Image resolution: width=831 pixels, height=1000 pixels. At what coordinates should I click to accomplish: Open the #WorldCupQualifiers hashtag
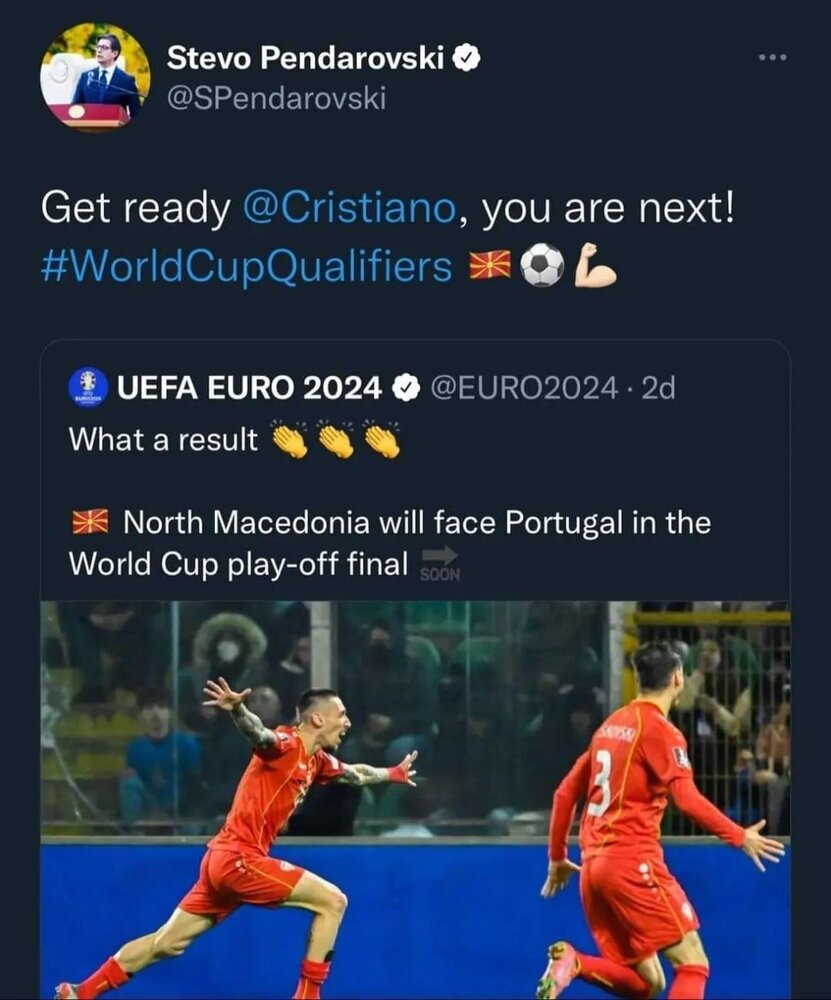tap(247, 266)
